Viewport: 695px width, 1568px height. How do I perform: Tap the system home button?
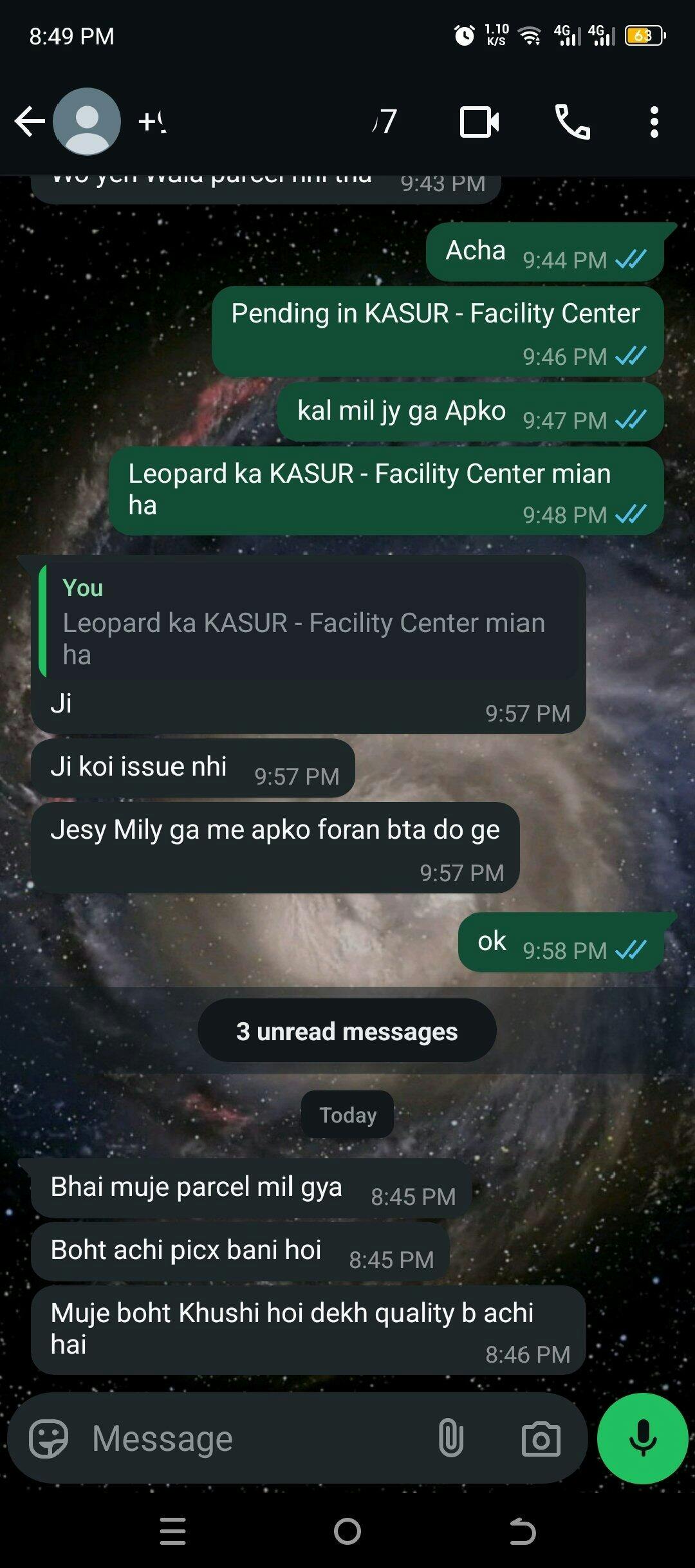point(347,1531)
